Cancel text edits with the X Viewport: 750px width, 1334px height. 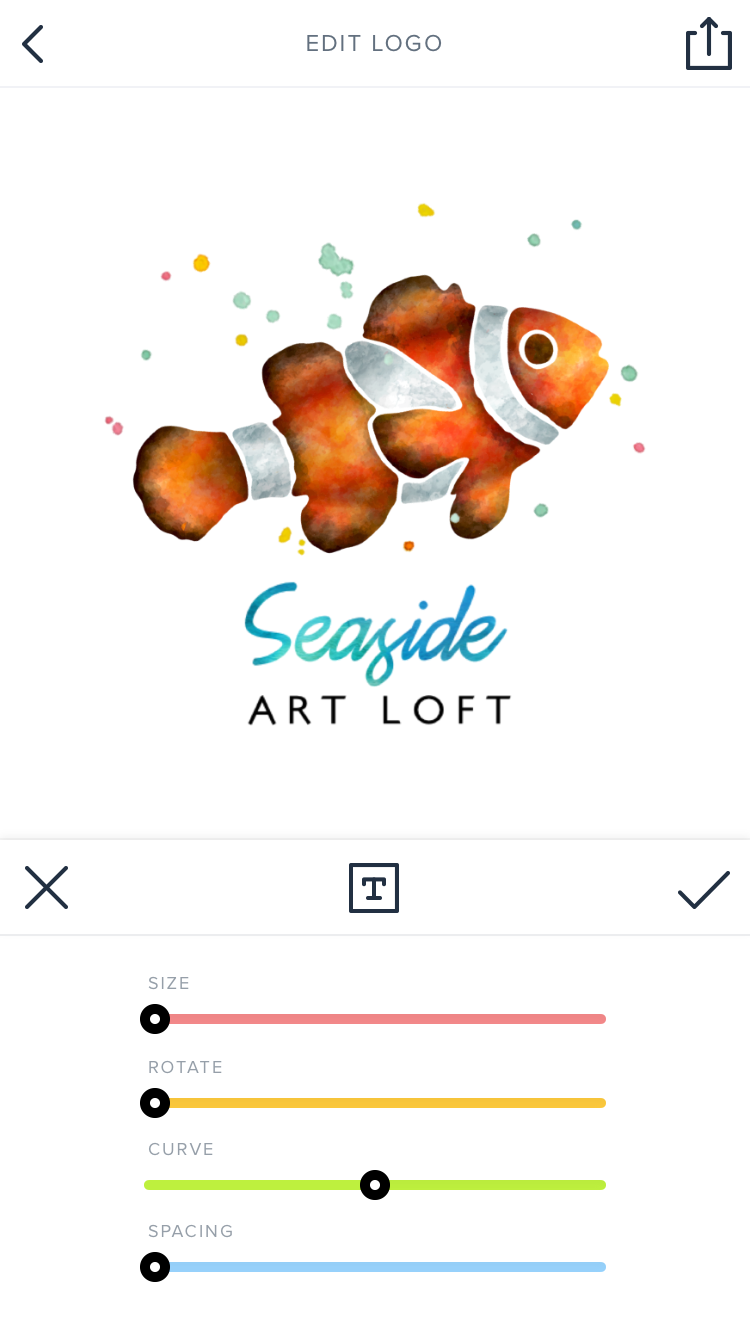point(46,888)
